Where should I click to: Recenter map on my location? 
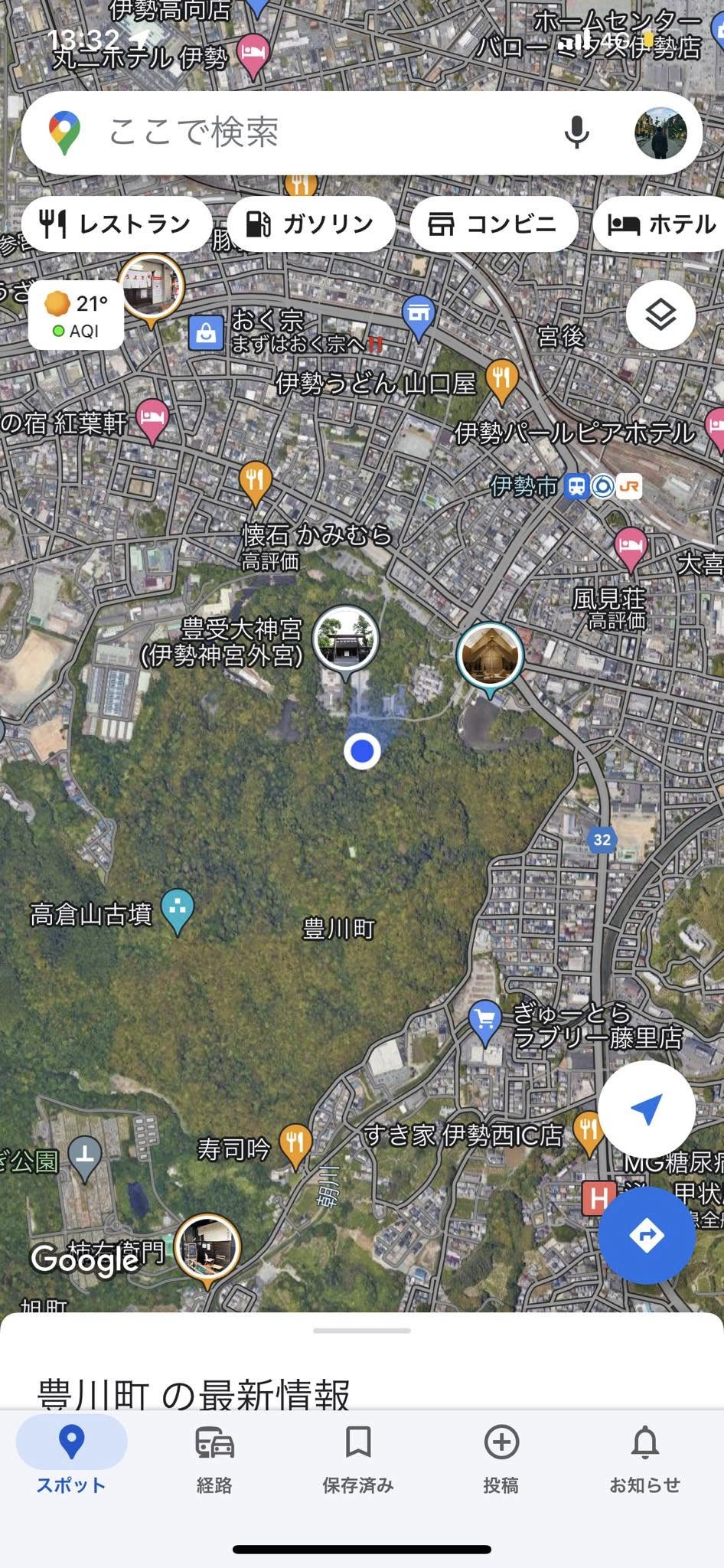[646, 1109]
